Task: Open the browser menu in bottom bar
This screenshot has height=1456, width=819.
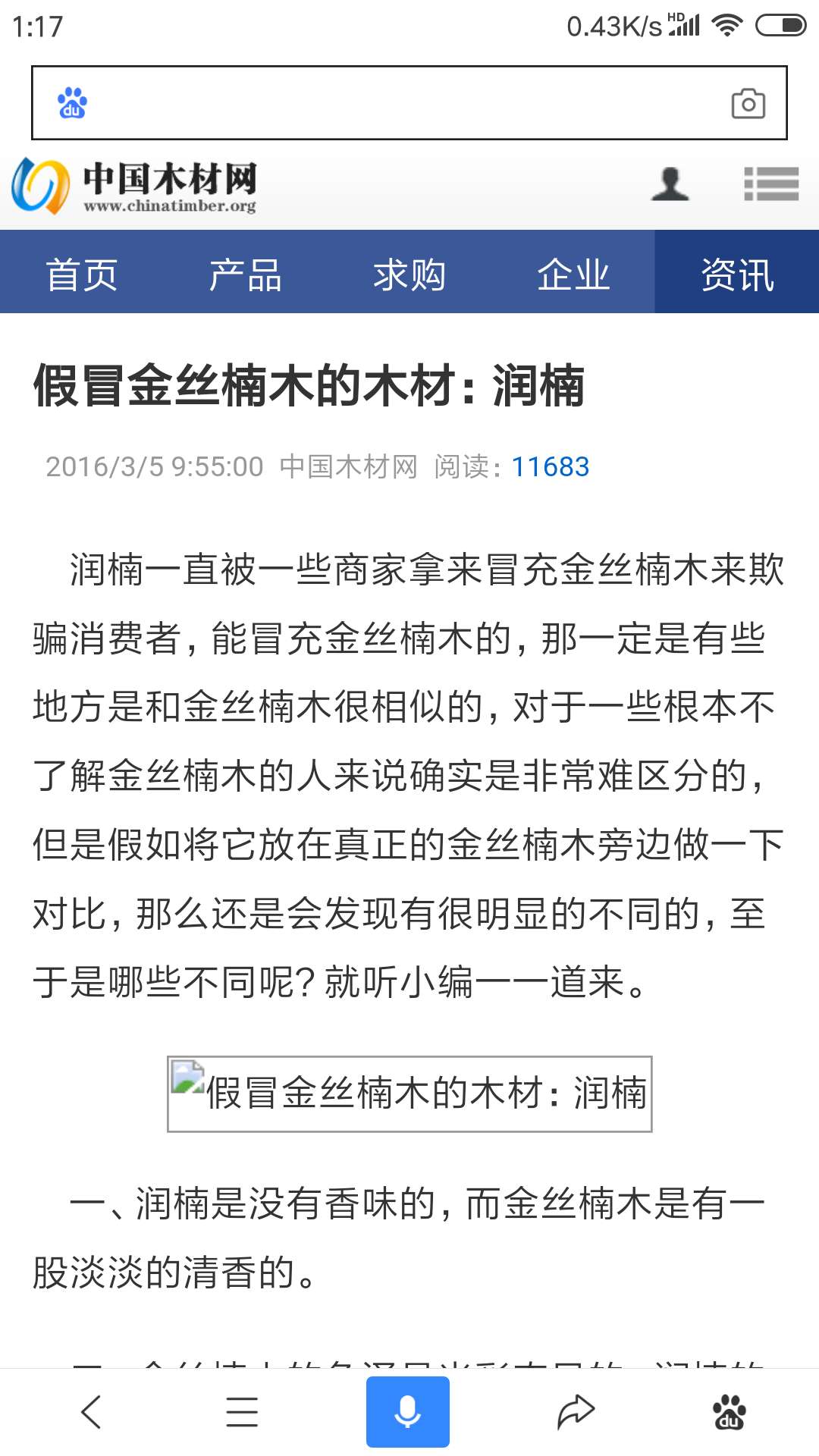Action: [243, 1412]
